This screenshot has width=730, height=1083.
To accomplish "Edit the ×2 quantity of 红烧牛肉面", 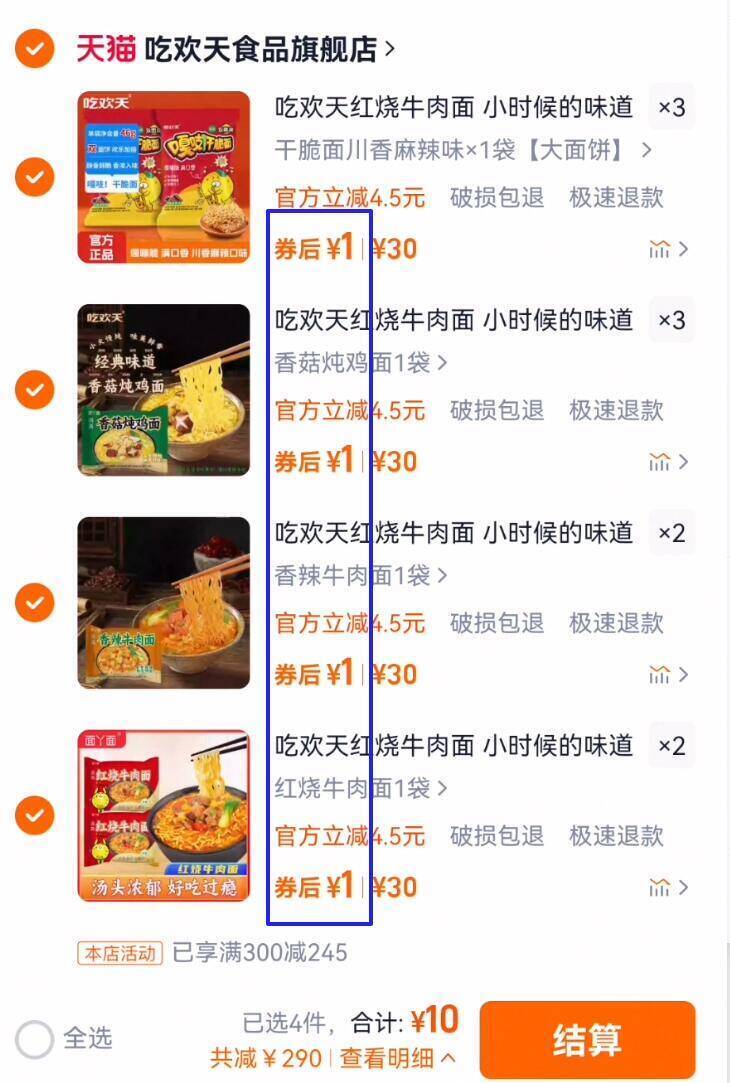I will click(x=671, y=746).
